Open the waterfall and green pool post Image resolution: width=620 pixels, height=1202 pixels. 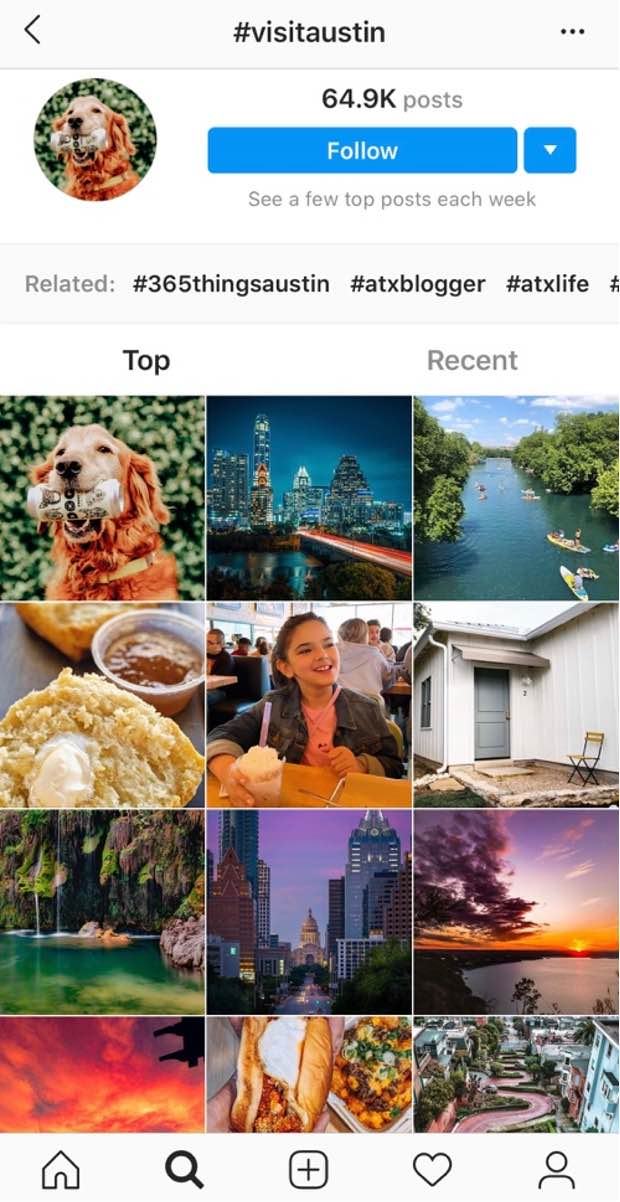pyautogui.click(x=102, y=912)
